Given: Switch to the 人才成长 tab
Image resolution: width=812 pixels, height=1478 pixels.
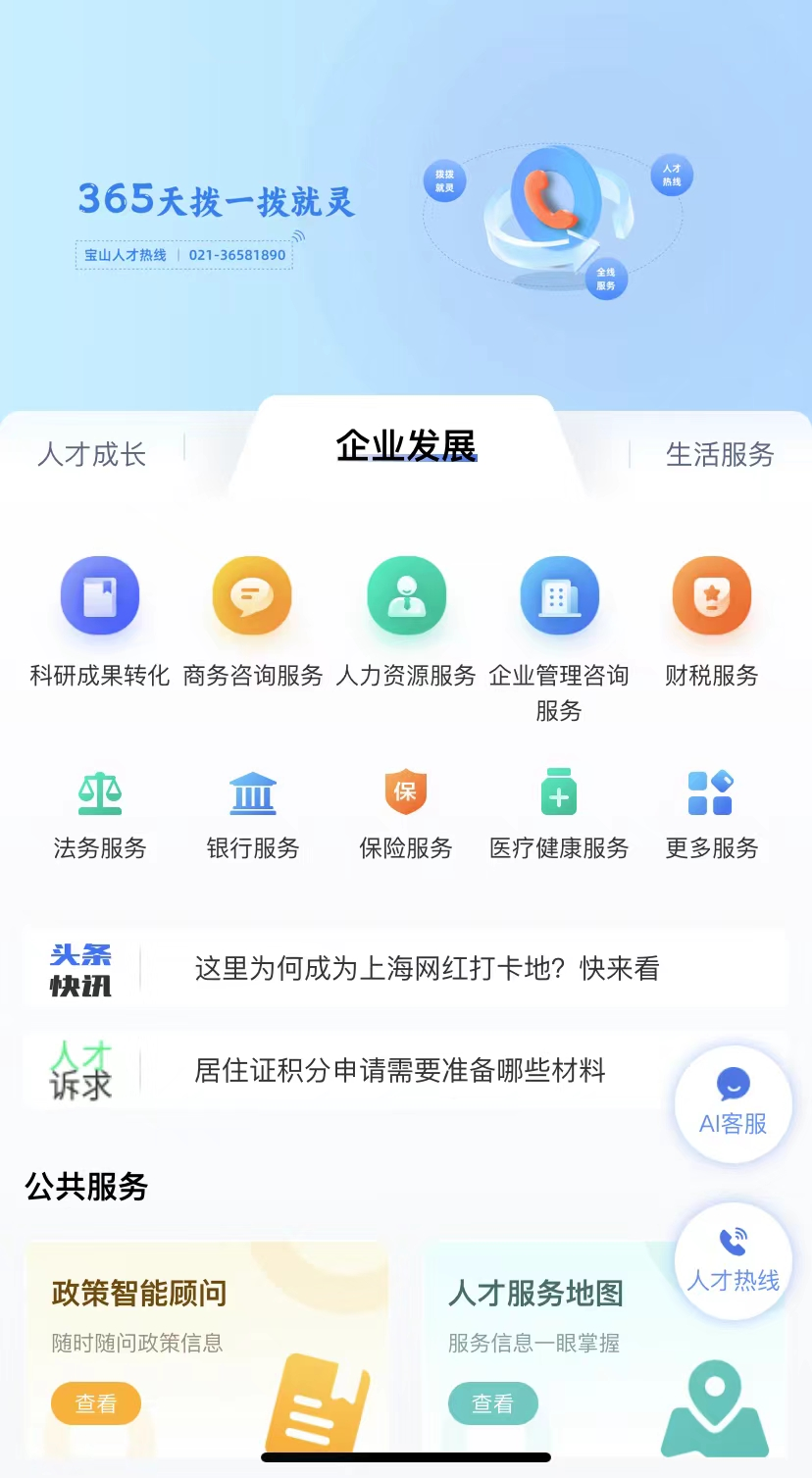Looking at the screenshot, I should [92, 454].
